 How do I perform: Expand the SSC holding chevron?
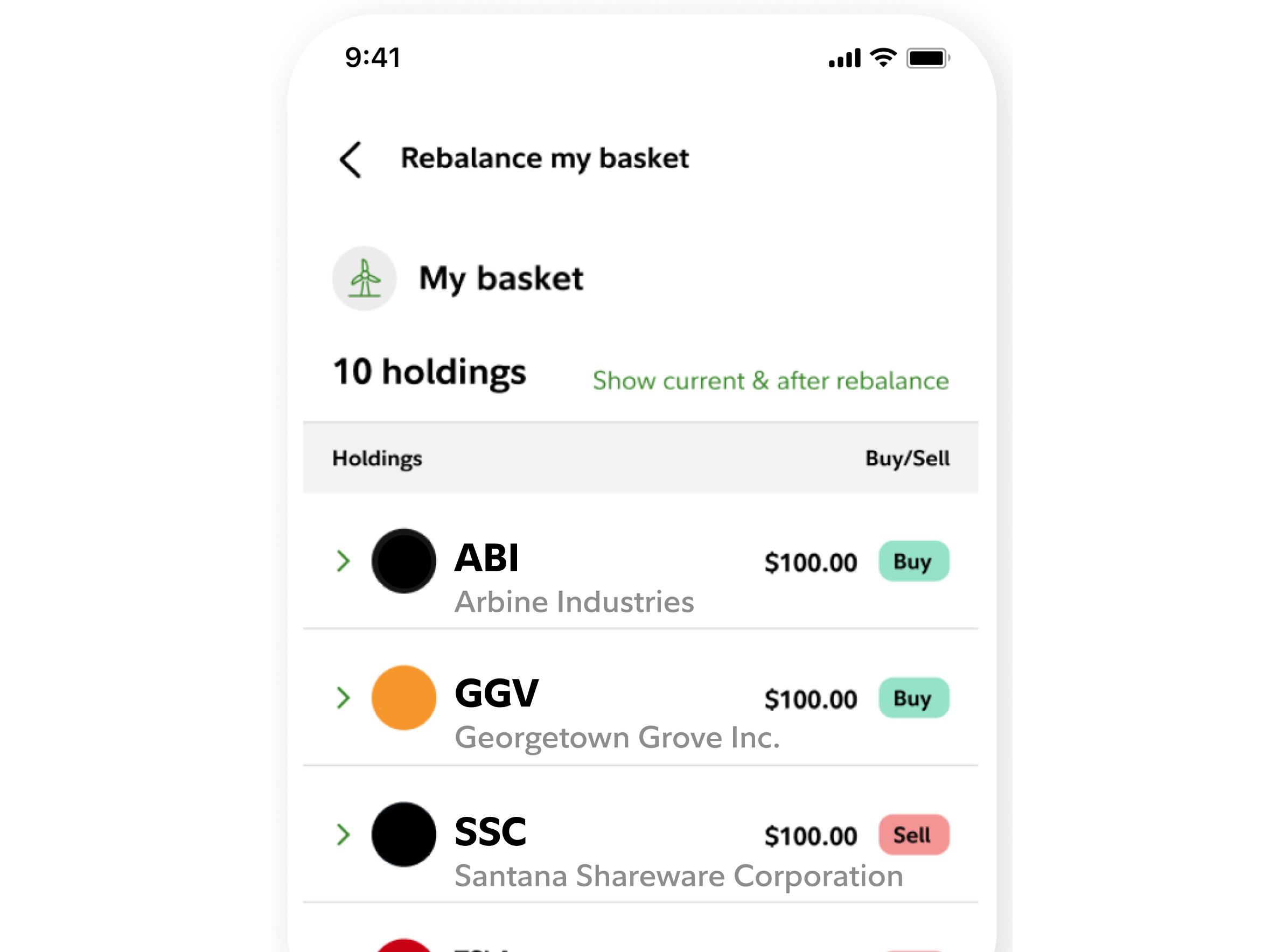344,835
